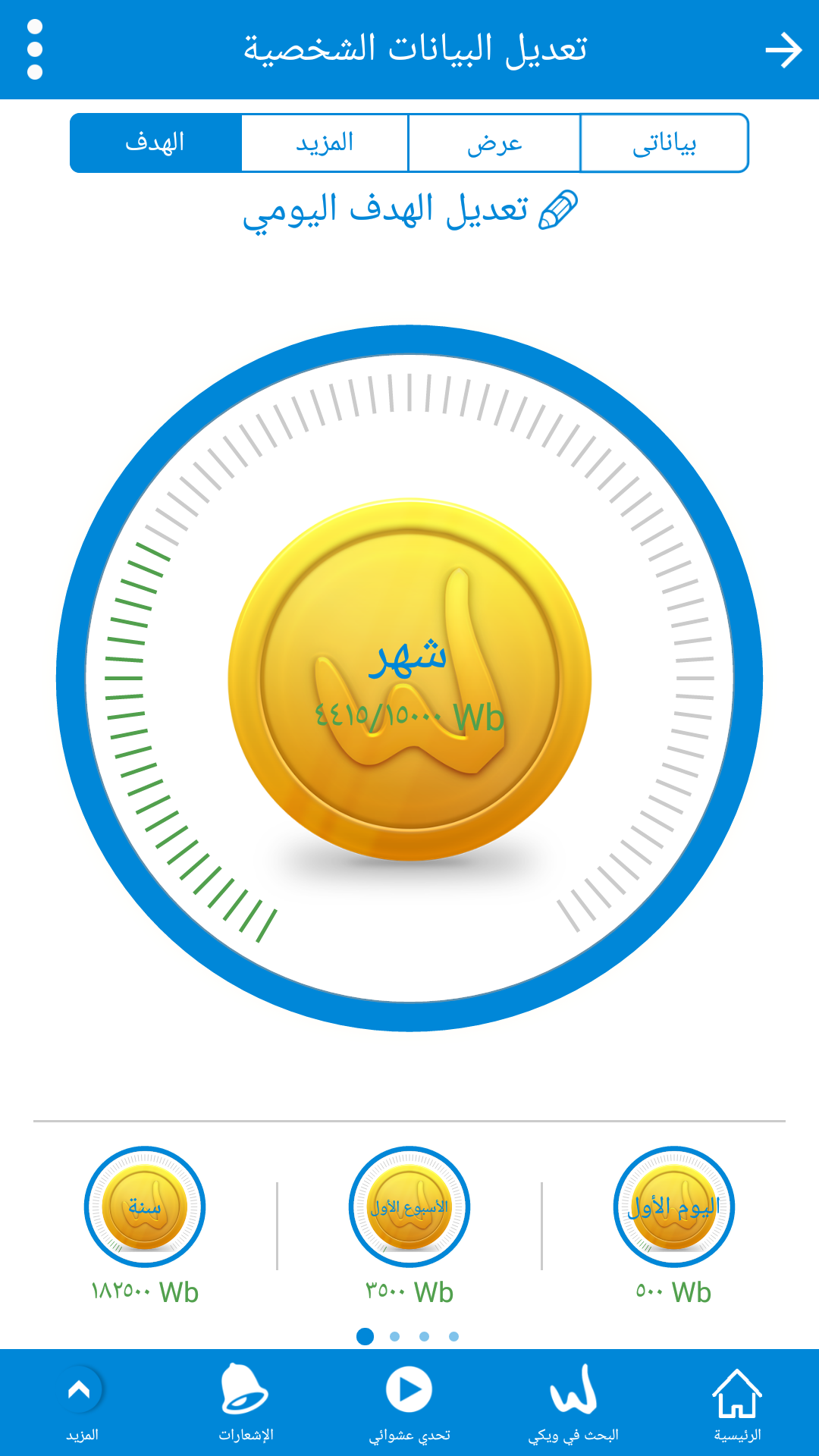Go to الرئيسية home in bottom bar
The width and height of the screenshot is (819, 1456).
coord(737,1404)
